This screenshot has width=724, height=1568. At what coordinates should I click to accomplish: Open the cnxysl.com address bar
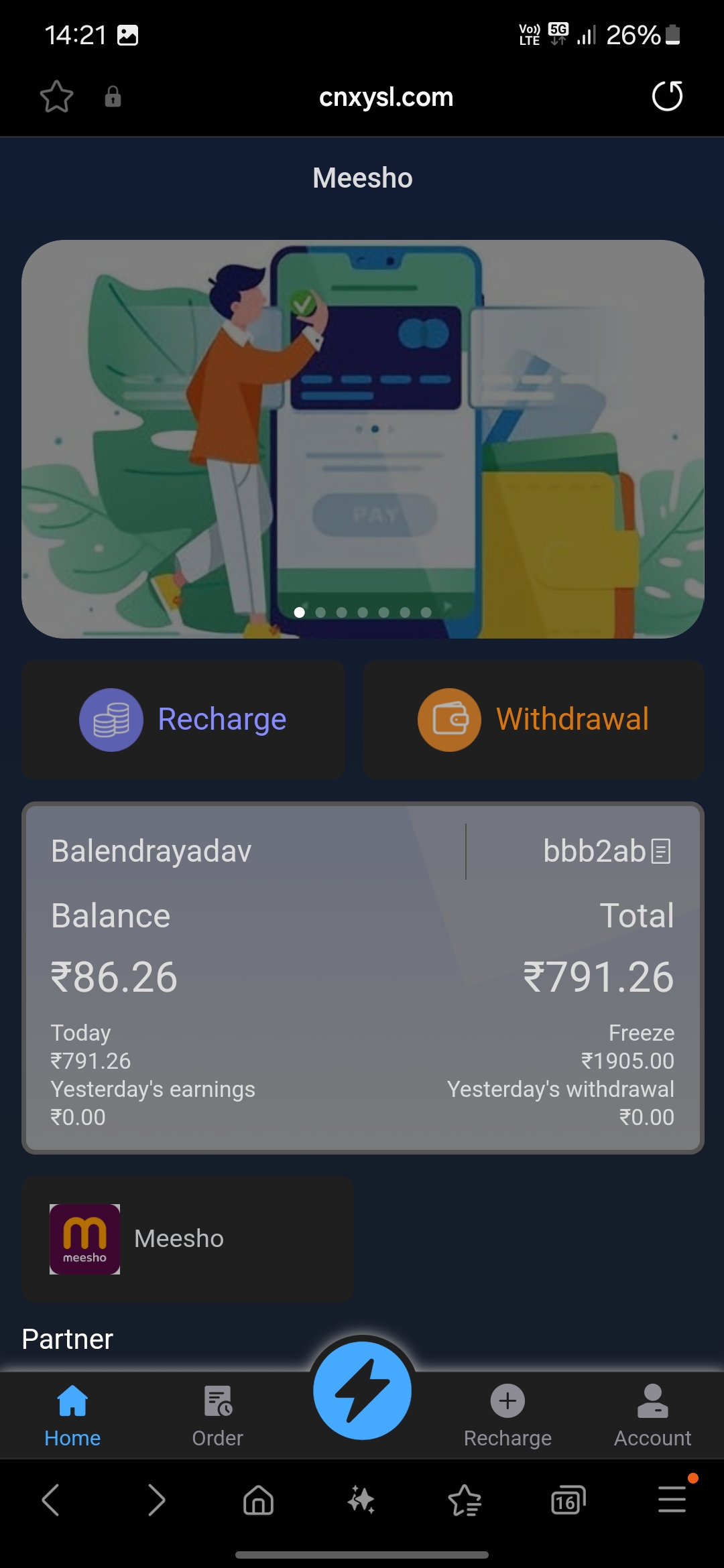(x=385, y=97)
